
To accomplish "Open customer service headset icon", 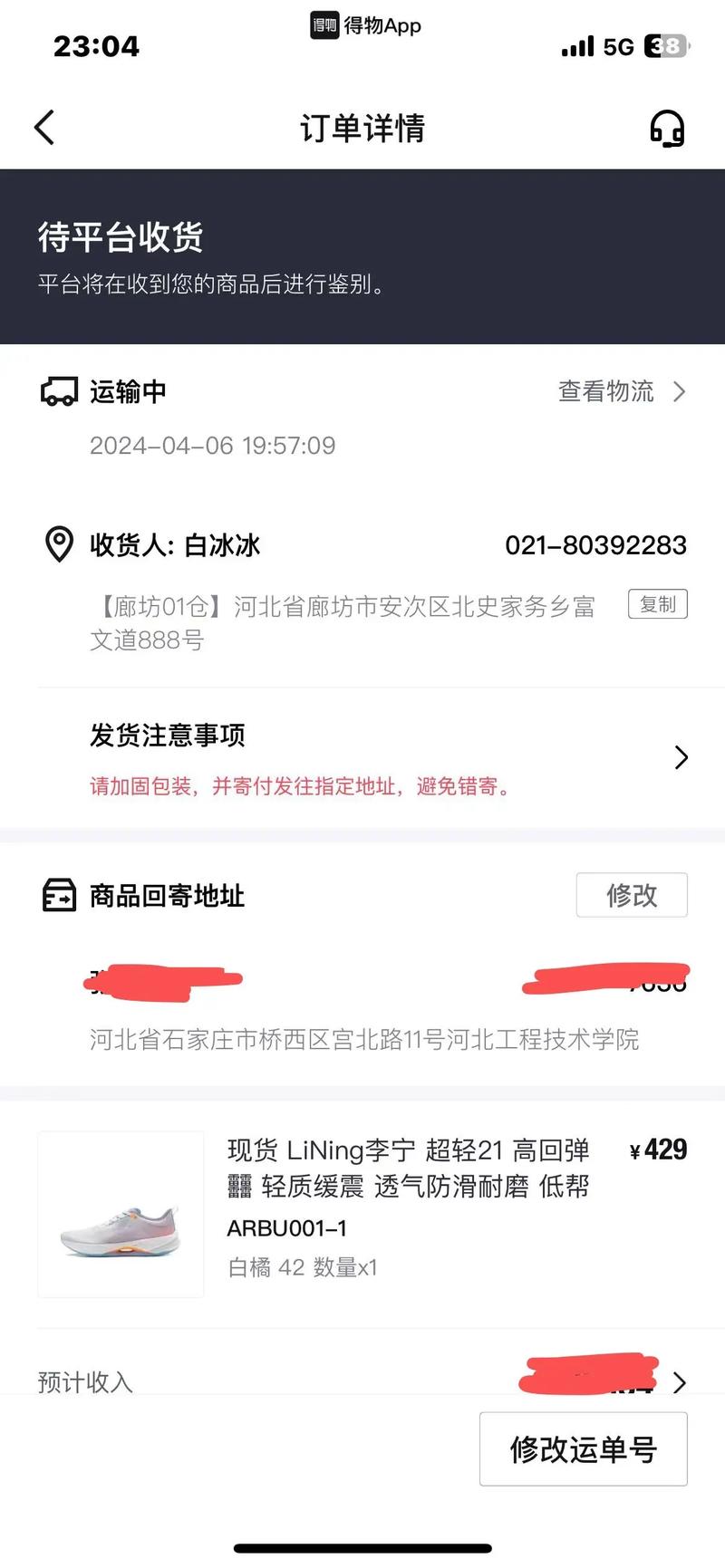I will (x=667, y=129).
